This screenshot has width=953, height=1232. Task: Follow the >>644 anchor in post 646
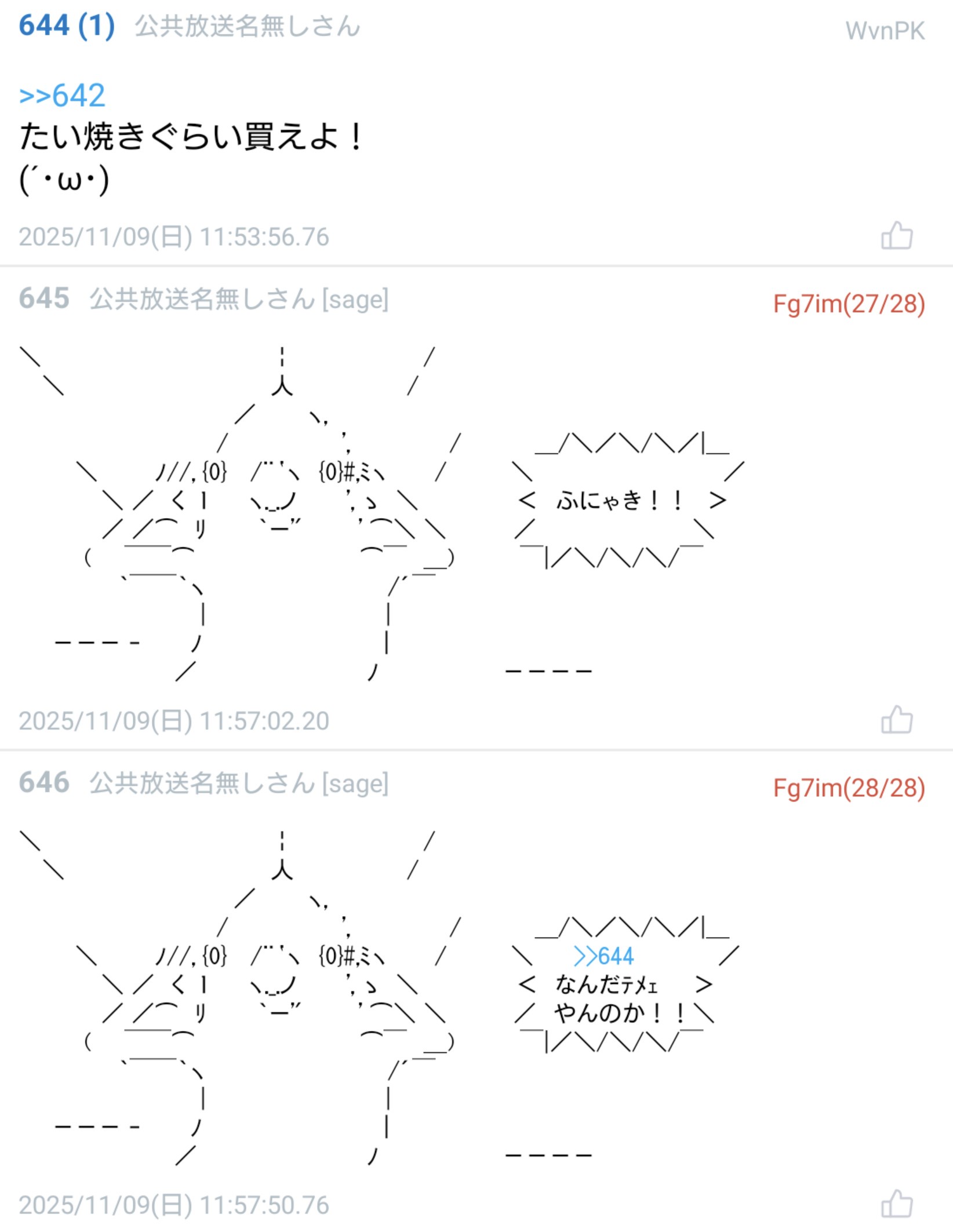point(603,956)
